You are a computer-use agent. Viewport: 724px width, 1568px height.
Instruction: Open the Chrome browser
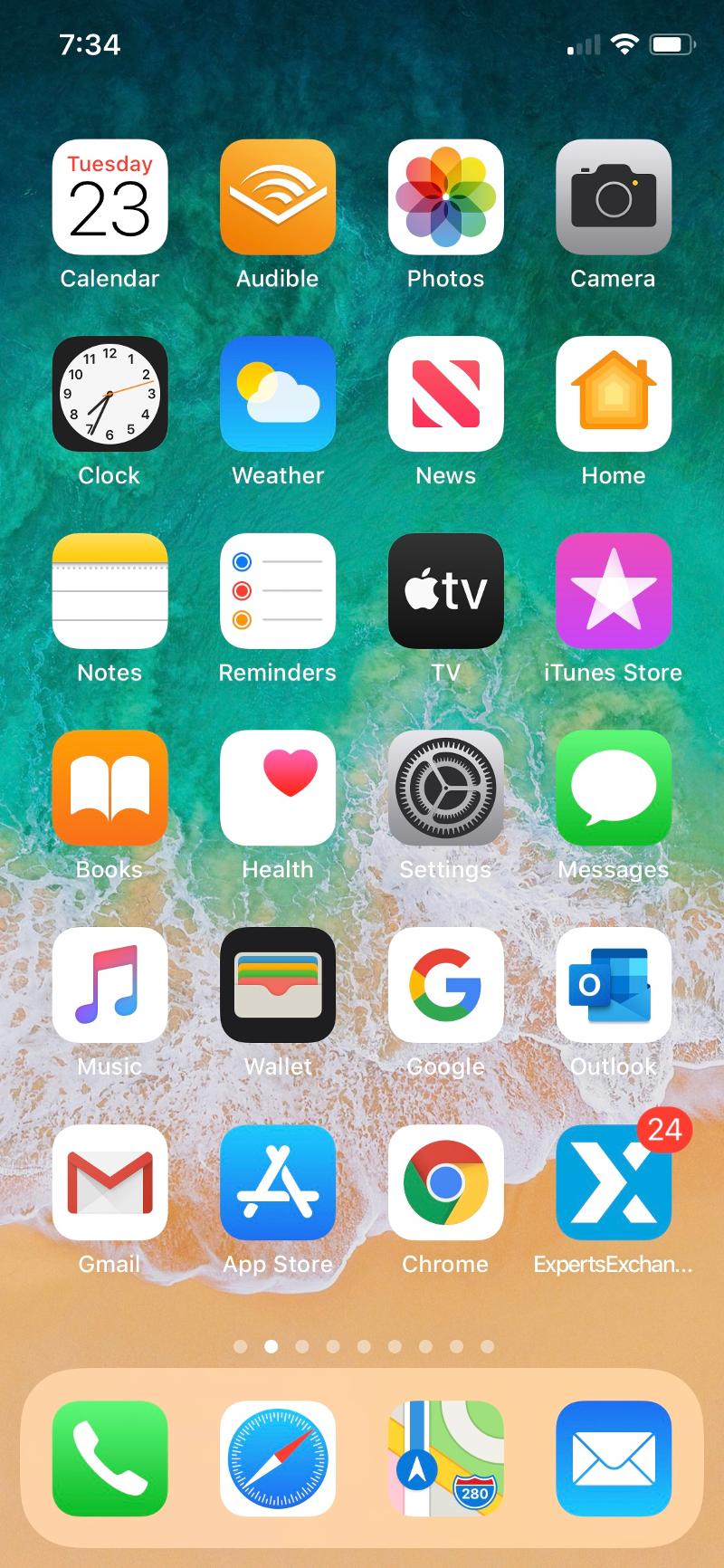tap(445, 1182)
